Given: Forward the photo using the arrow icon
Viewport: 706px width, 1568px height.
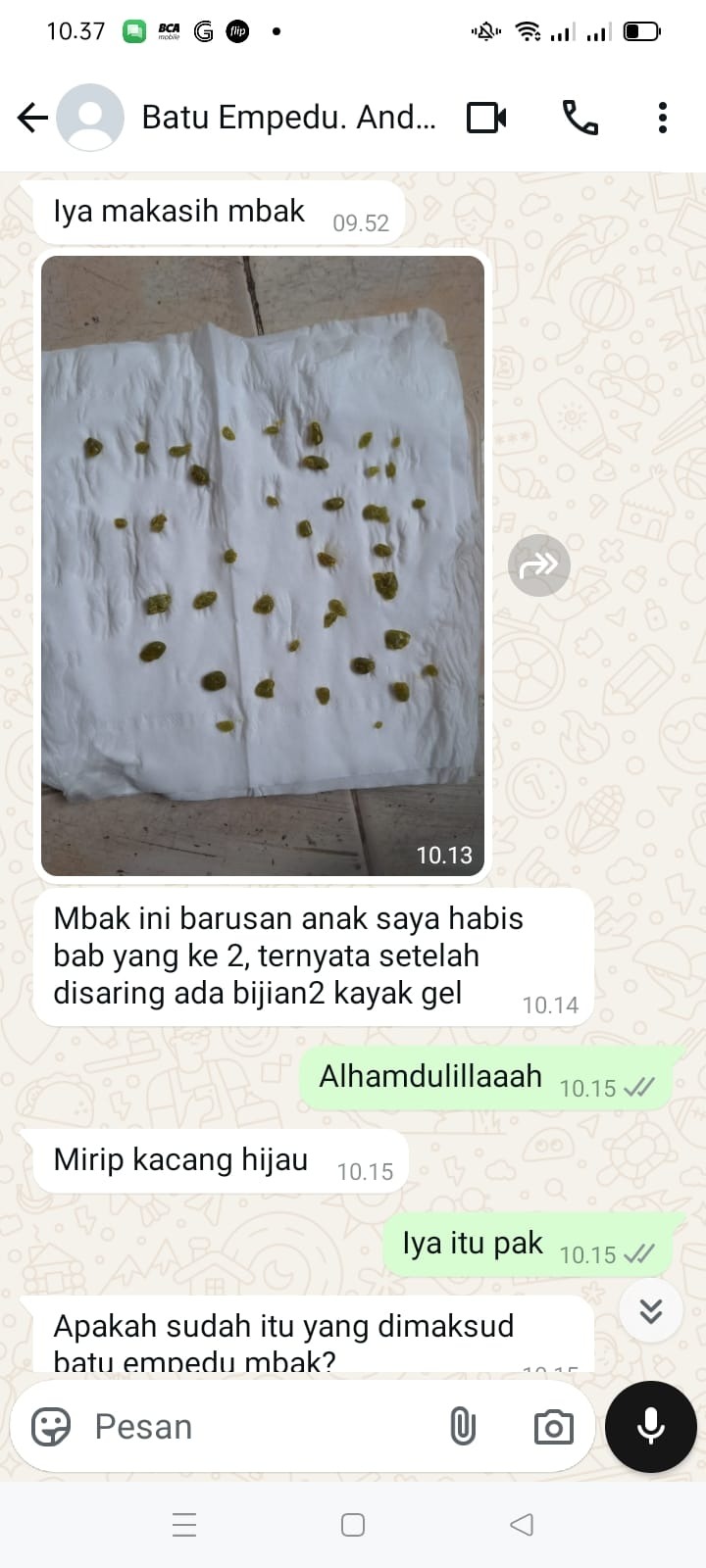Looking at the screenshot, I should (538, 565).
